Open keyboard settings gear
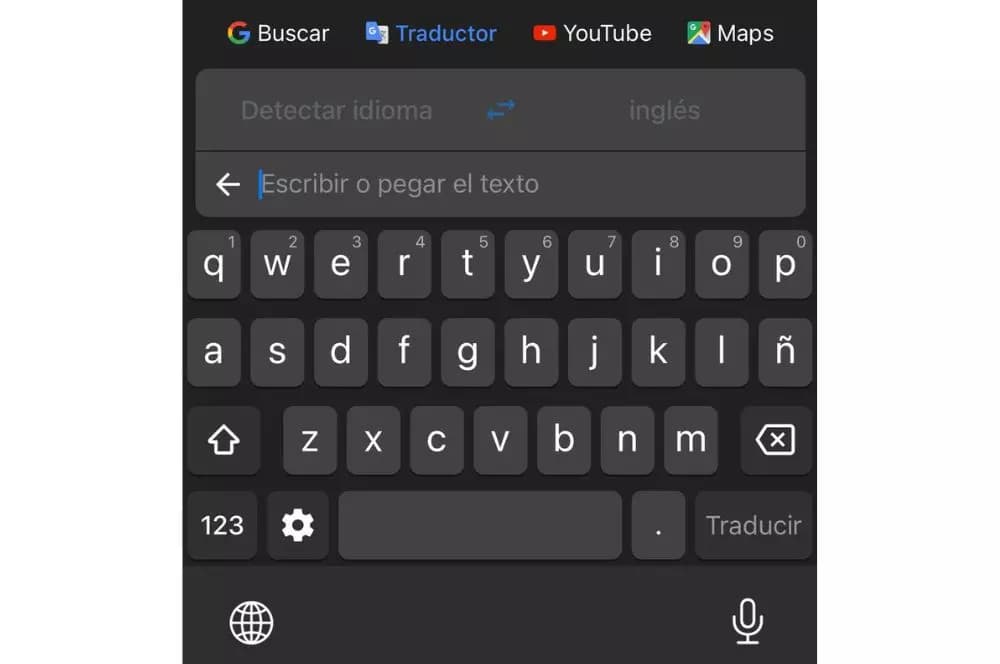Image resolution: width=1000 pixels, height=664 pixels. coord(298,525)
